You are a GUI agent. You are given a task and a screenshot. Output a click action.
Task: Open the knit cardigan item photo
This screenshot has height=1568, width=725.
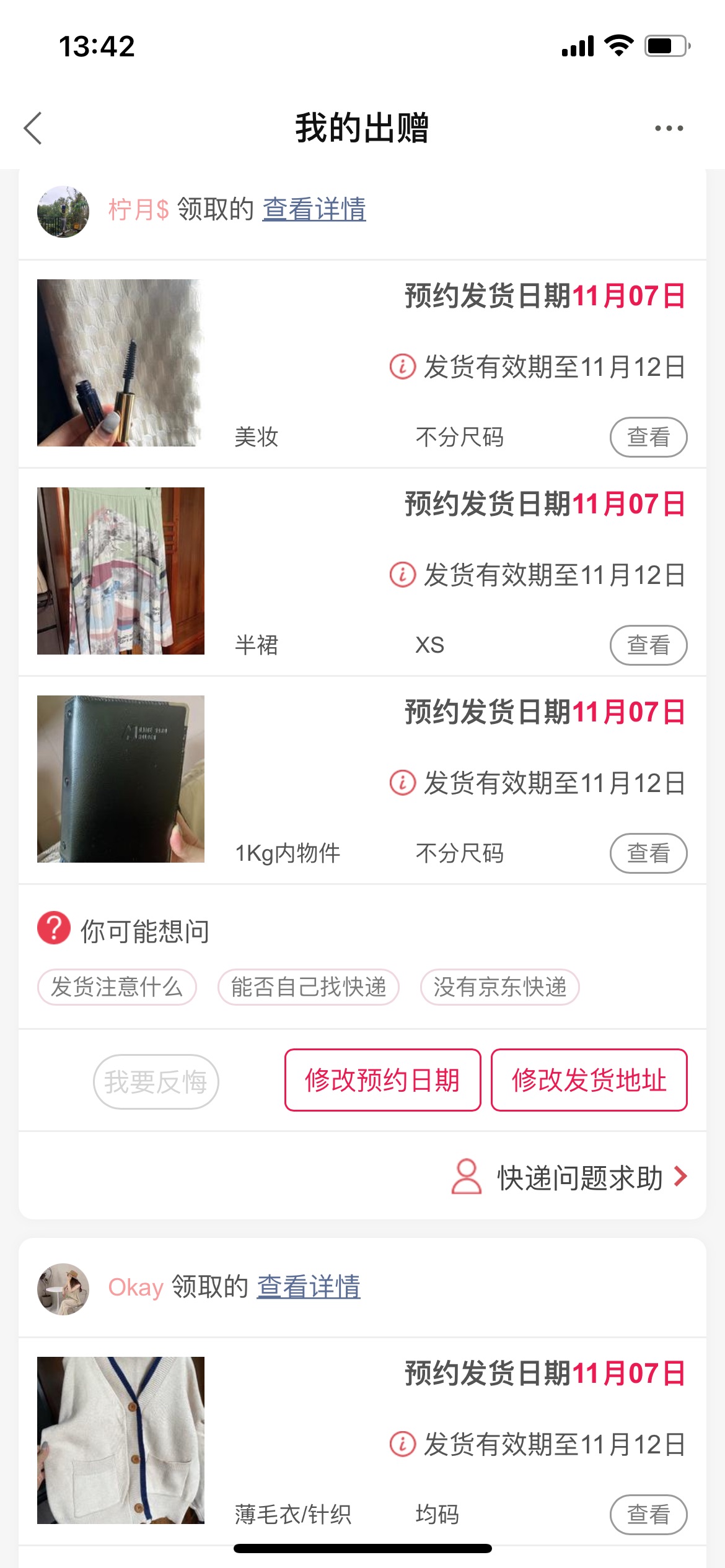click(121, 1440)
